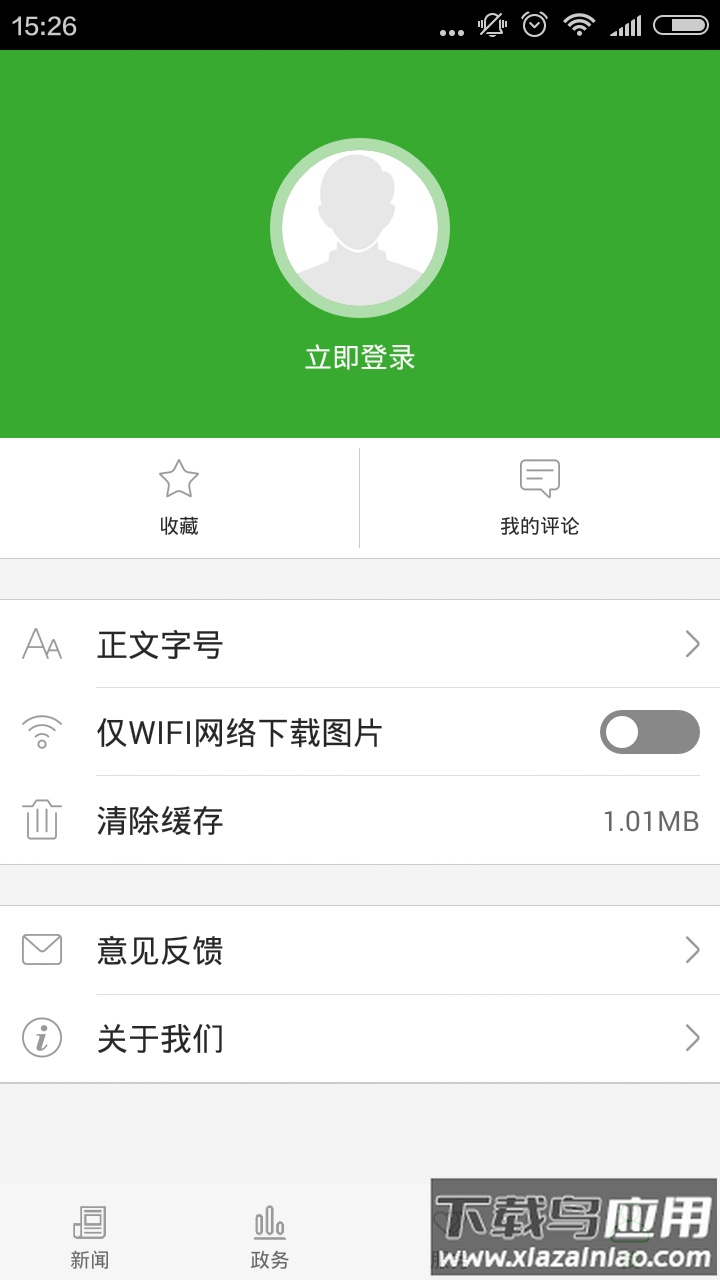Click the trash can icon for clearing cache

point(41,820)
